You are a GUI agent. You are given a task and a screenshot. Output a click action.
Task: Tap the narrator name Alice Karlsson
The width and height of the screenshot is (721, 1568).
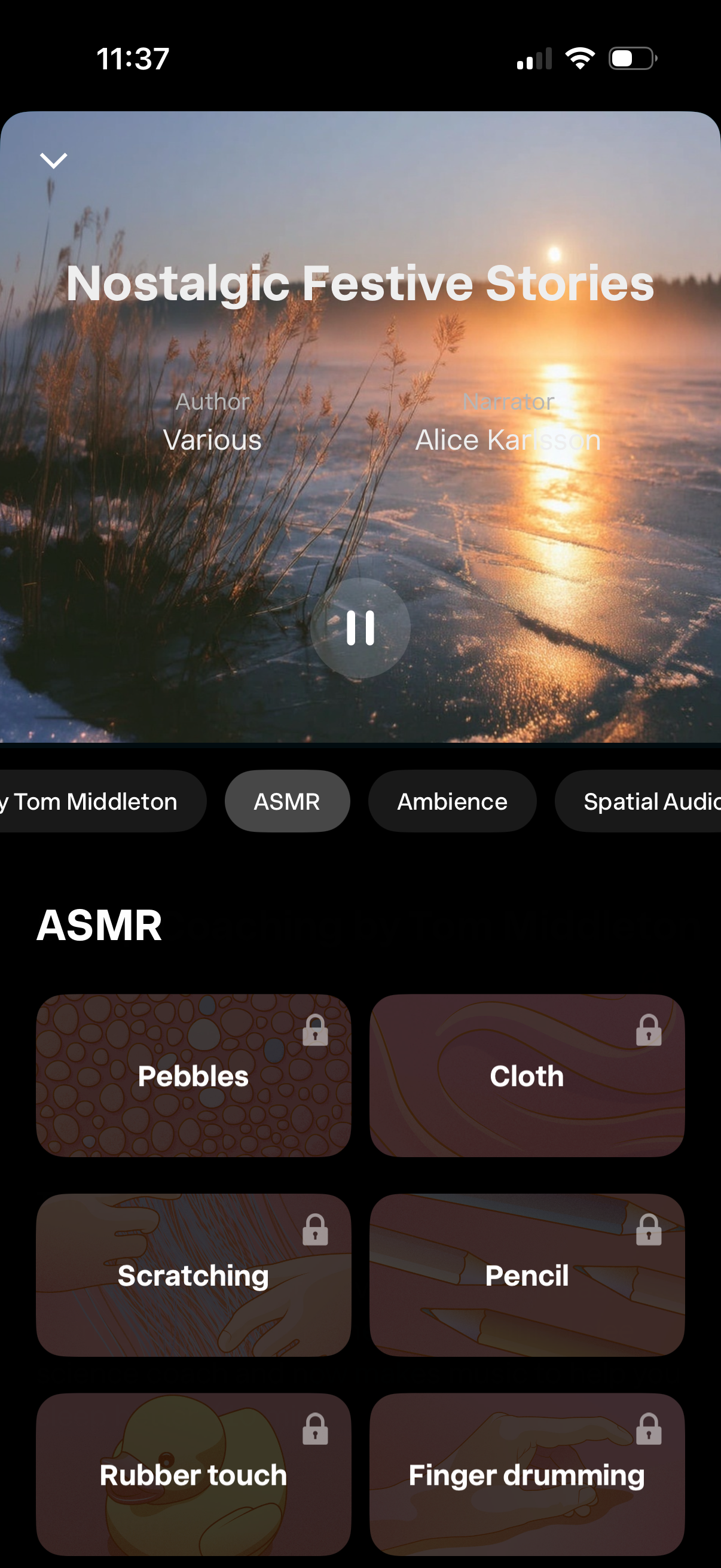click(509, 439)
